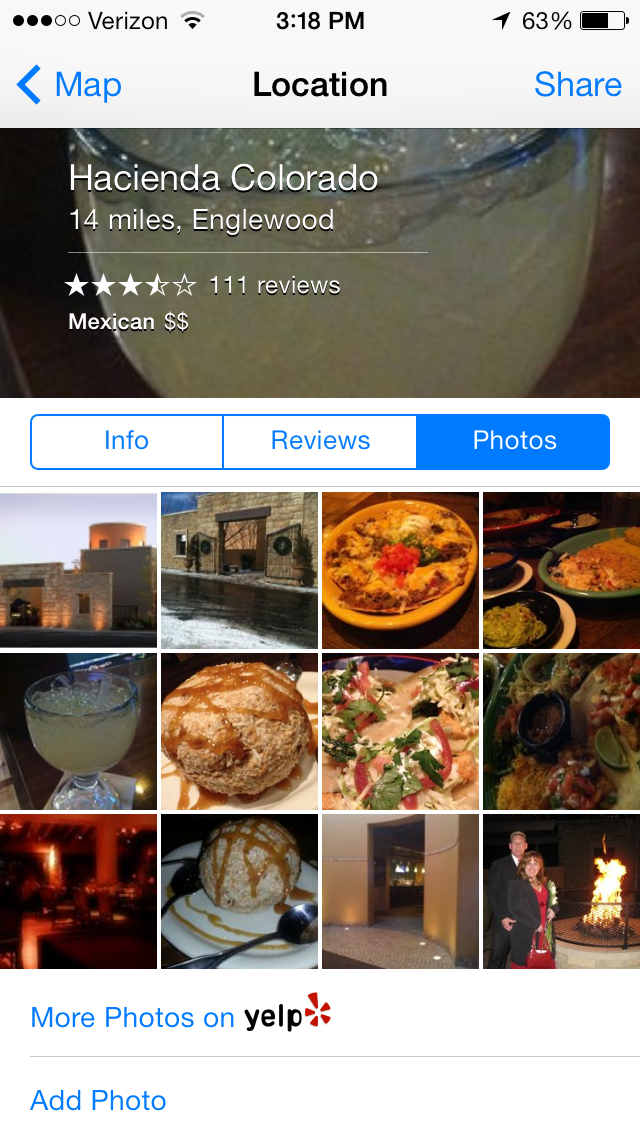Open the dim red dining room photo
Image resolution: width=640 pixels, height=1136 pixels.
78,891
